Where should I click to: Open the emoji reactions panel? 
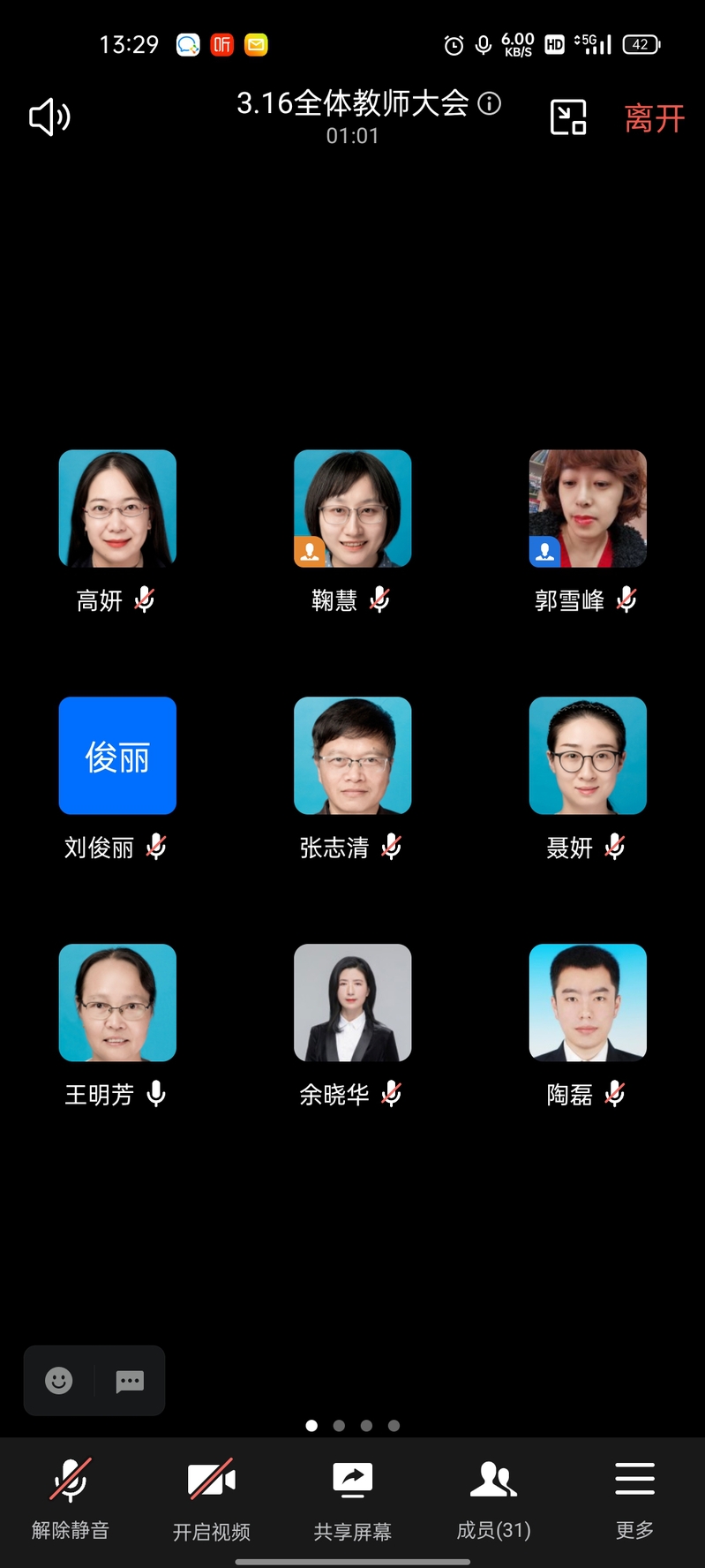click(59, 1380)
